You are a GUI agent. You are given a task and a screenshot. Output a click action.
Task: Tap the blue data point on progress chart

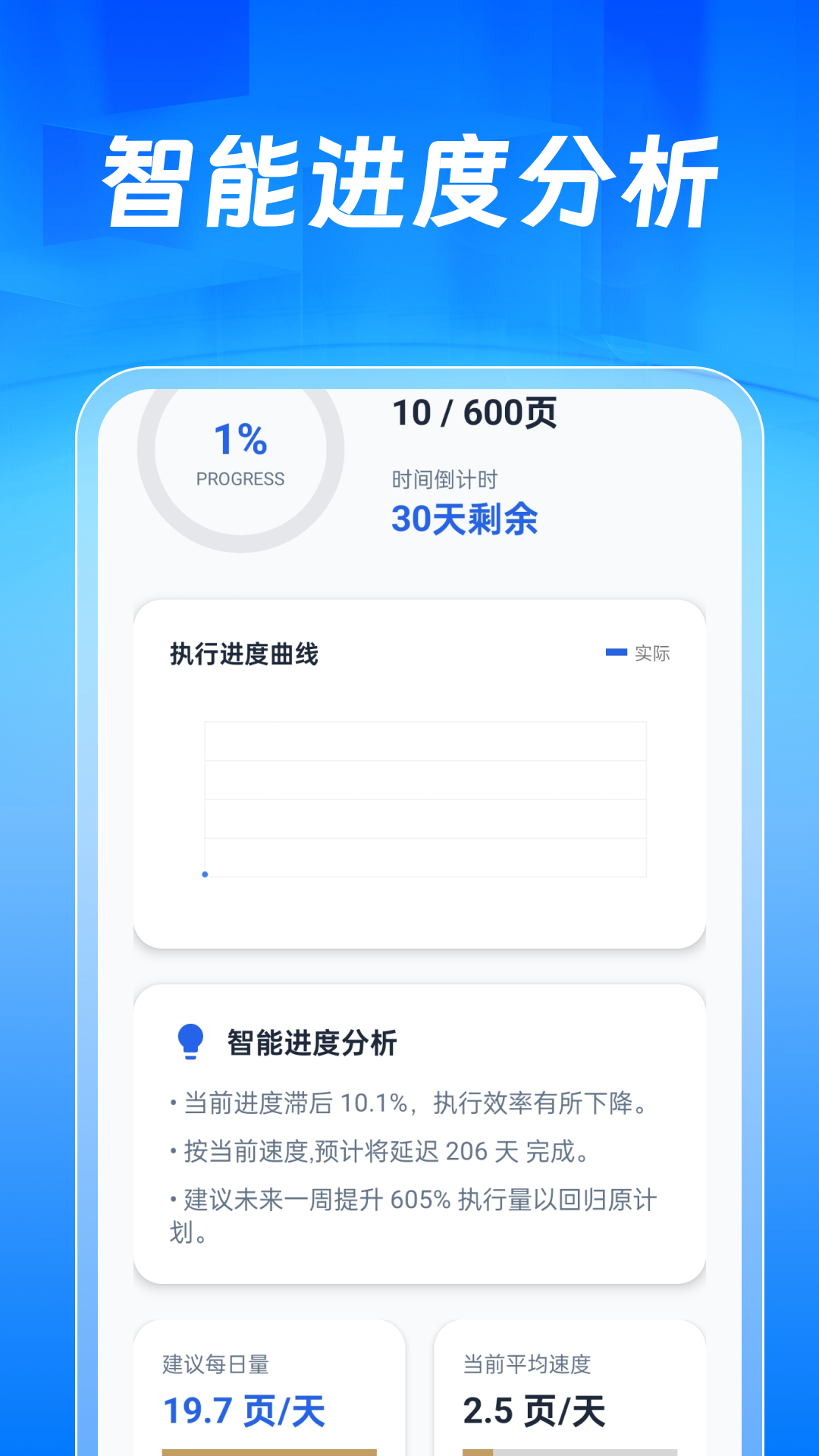[206, 873]
